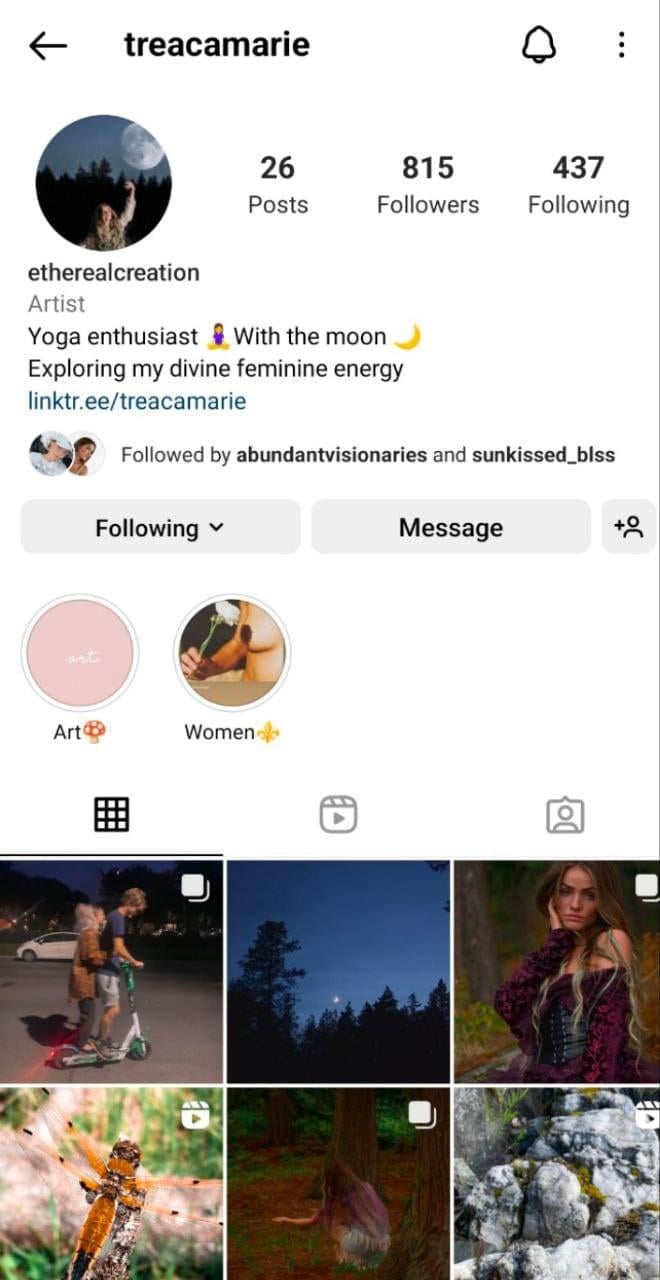
Task: Open the night sky forest post
Action: 338,971
